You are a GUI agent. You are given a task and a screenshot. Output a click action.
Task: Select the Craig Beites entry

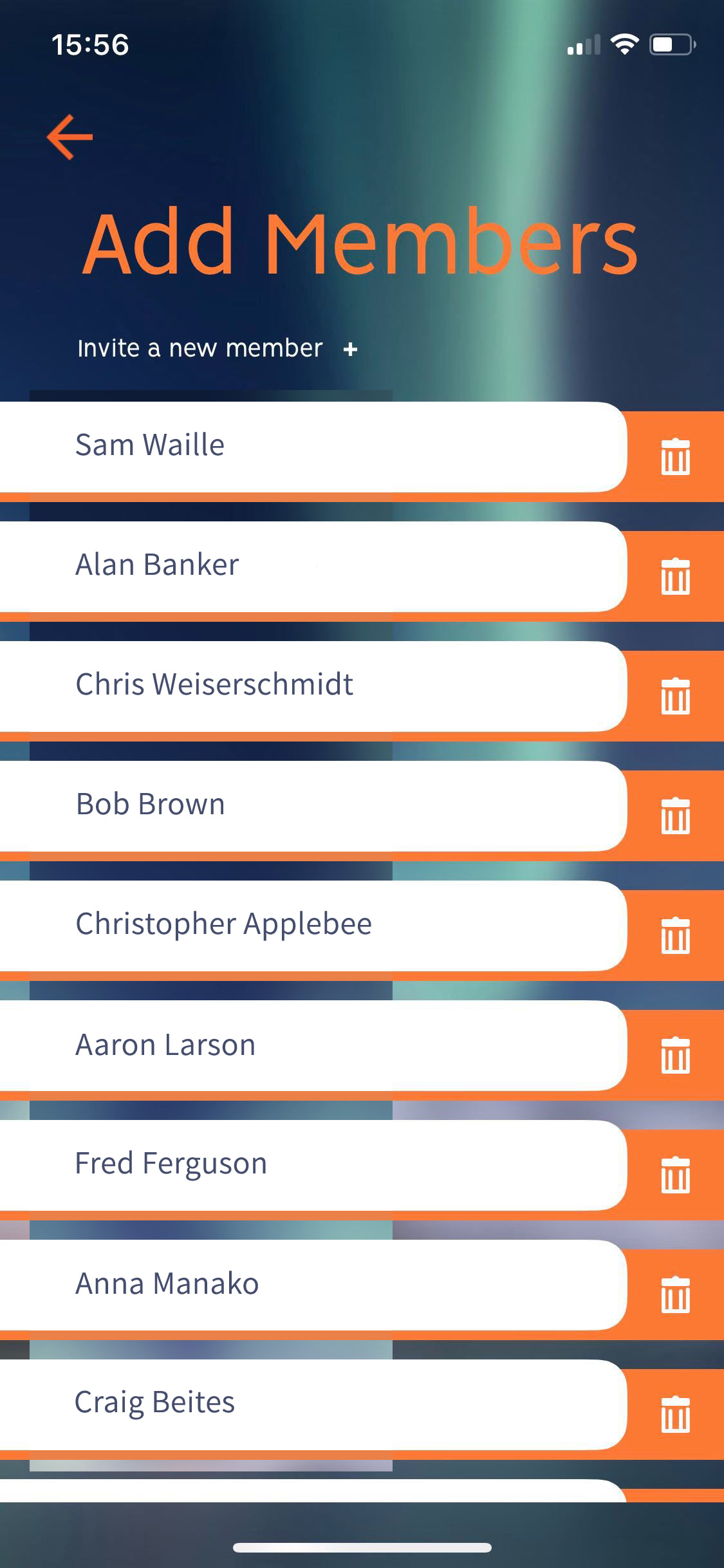point(313,1405)
